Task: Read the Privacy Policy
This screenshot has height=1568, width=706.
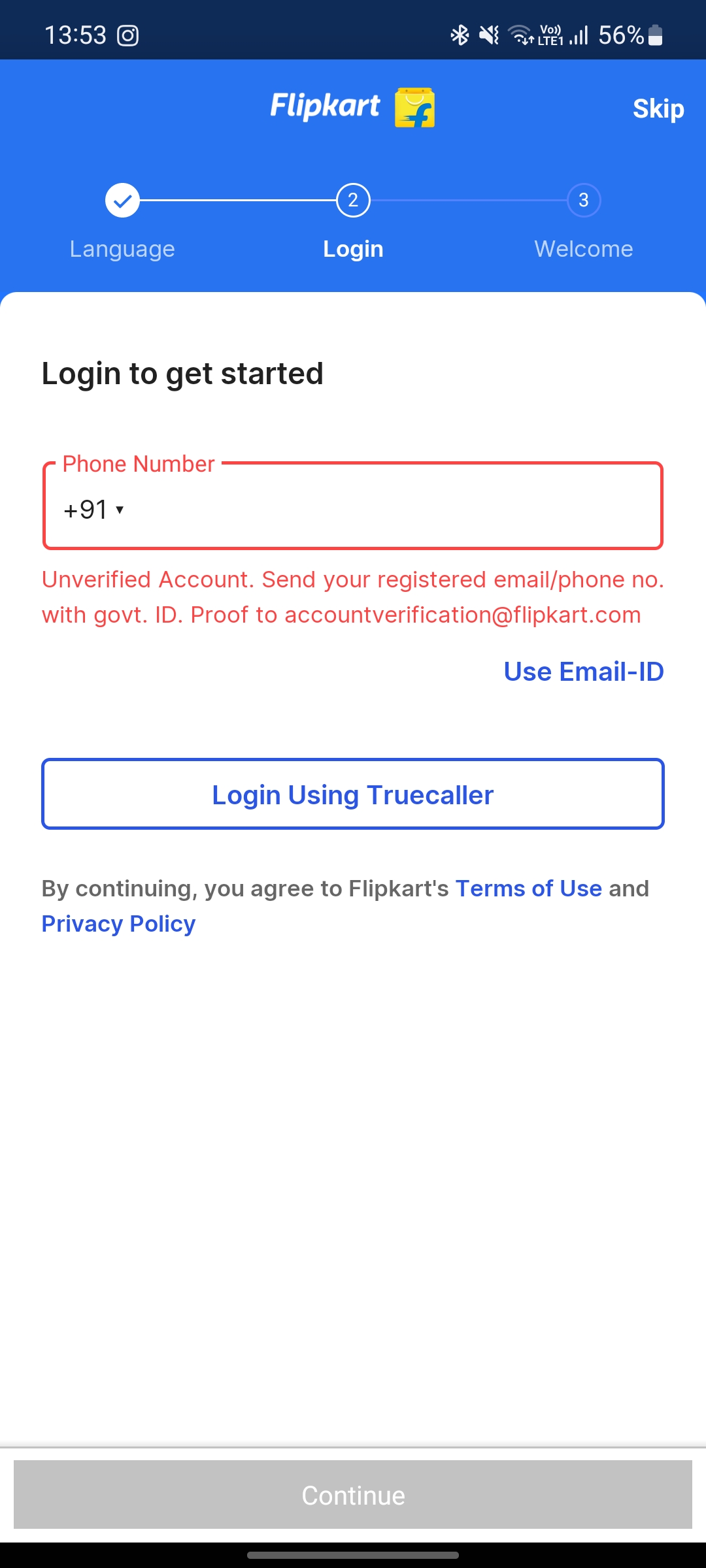Action: tap(118, 924)
